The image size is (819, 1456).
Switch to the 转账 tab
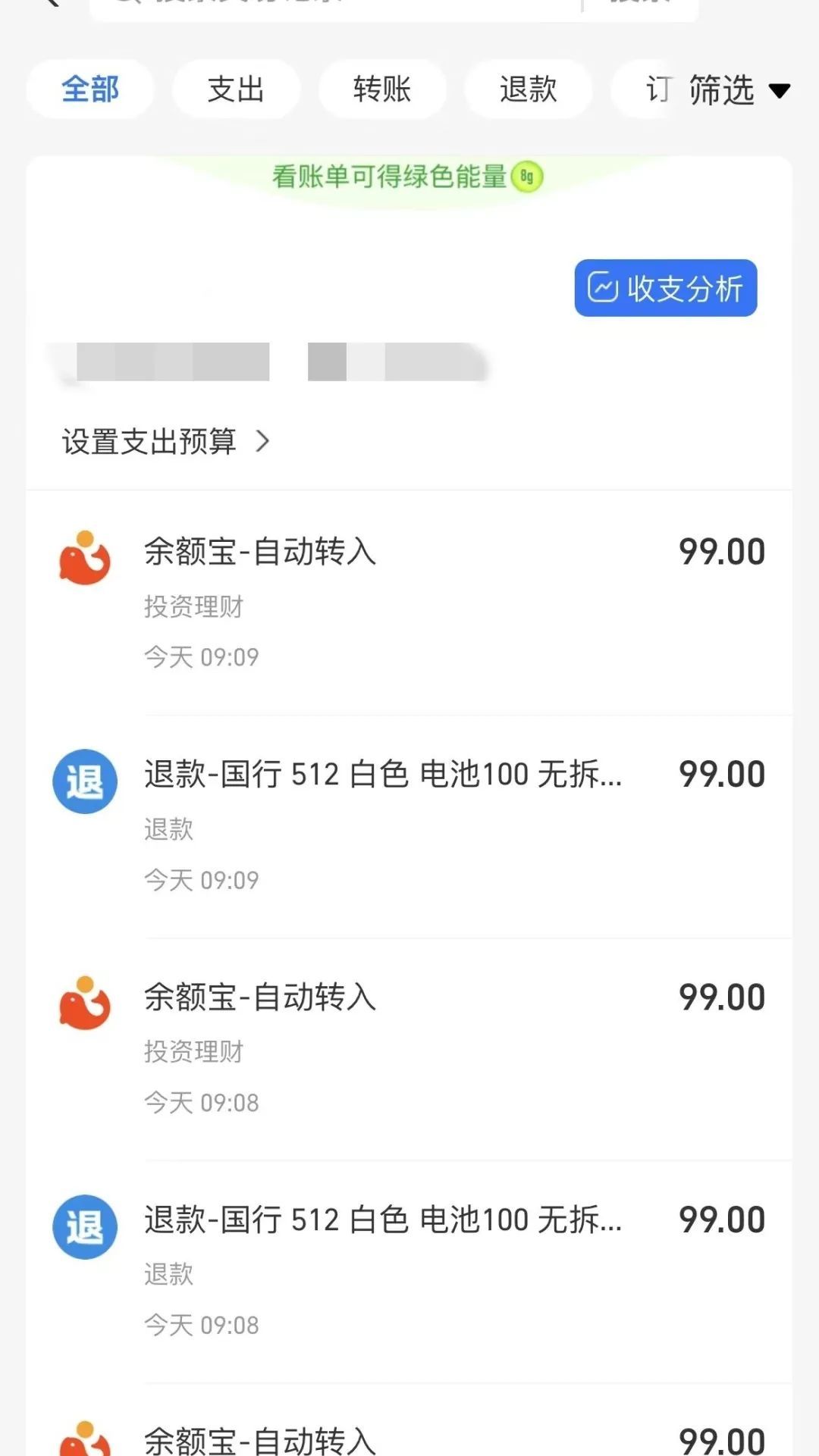point(382,89)
